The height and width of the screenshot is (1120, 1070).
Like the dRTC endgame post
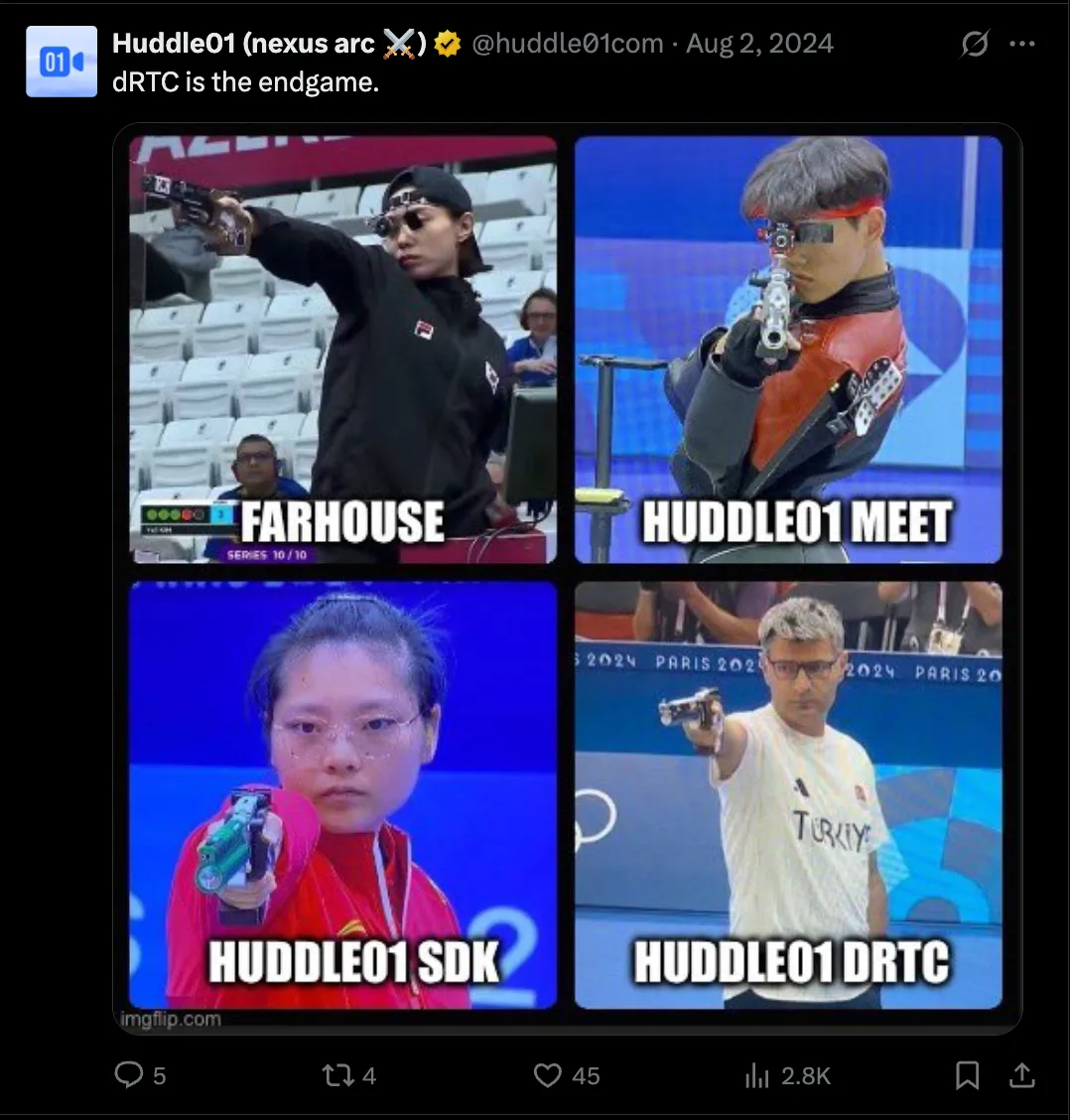click(549, 1074)
